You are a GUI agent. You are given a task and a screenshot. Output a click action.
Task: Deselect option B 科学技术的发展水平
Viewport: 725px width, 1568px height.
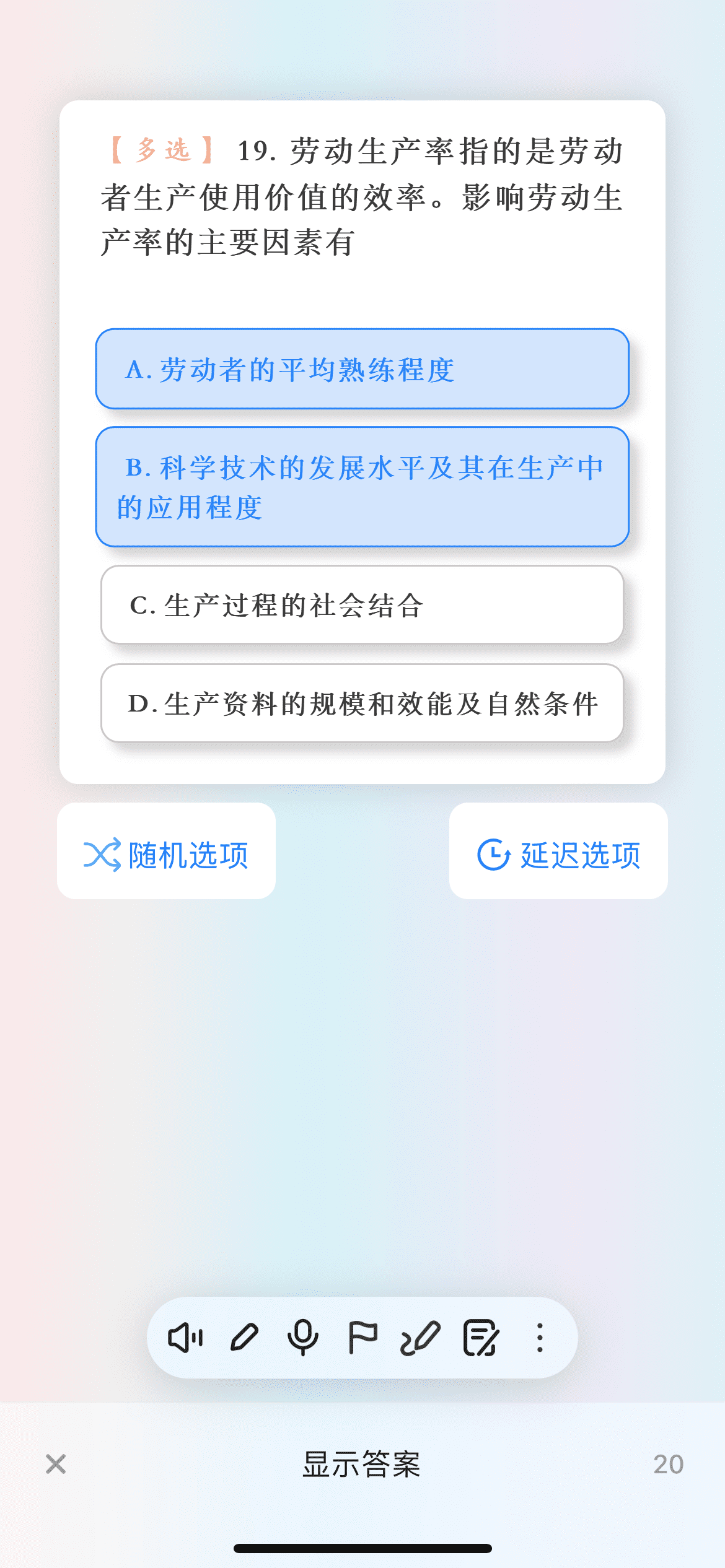(362, 487)
